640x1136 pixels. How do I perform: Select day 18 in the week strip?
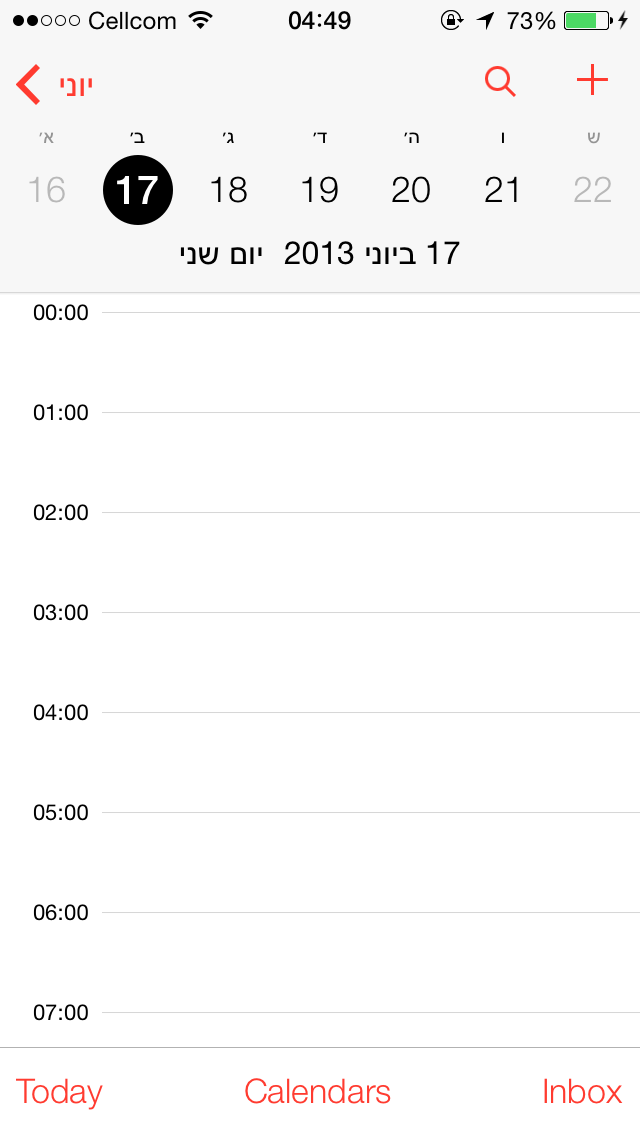pos(229,189)
